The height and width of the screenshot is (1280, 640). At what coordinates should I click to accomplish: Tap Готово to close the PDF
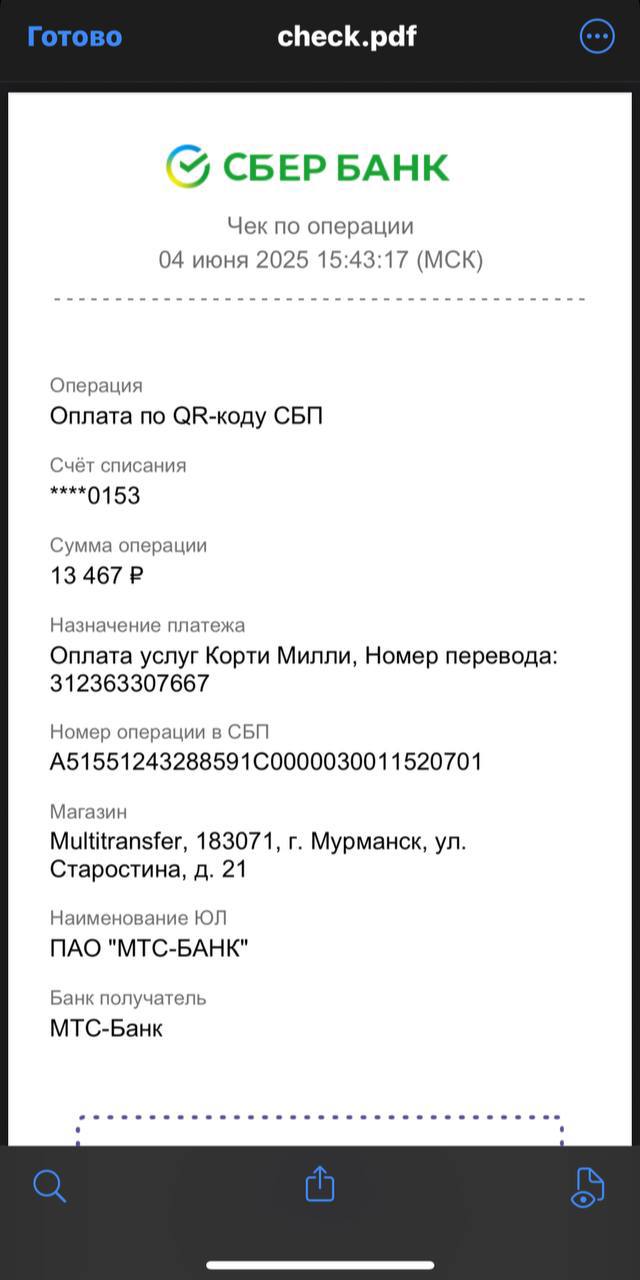[x=75, y=37]
